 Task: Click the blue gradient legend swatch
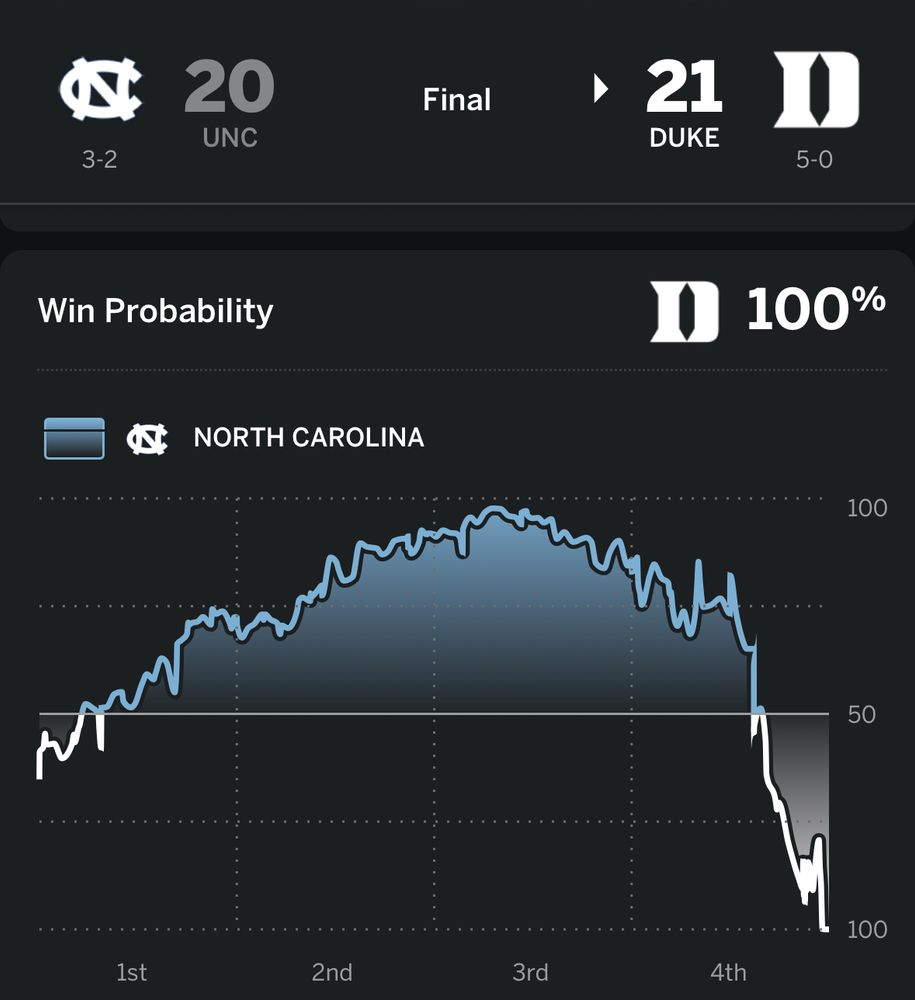pyautogui.click(x=73, y=437)
